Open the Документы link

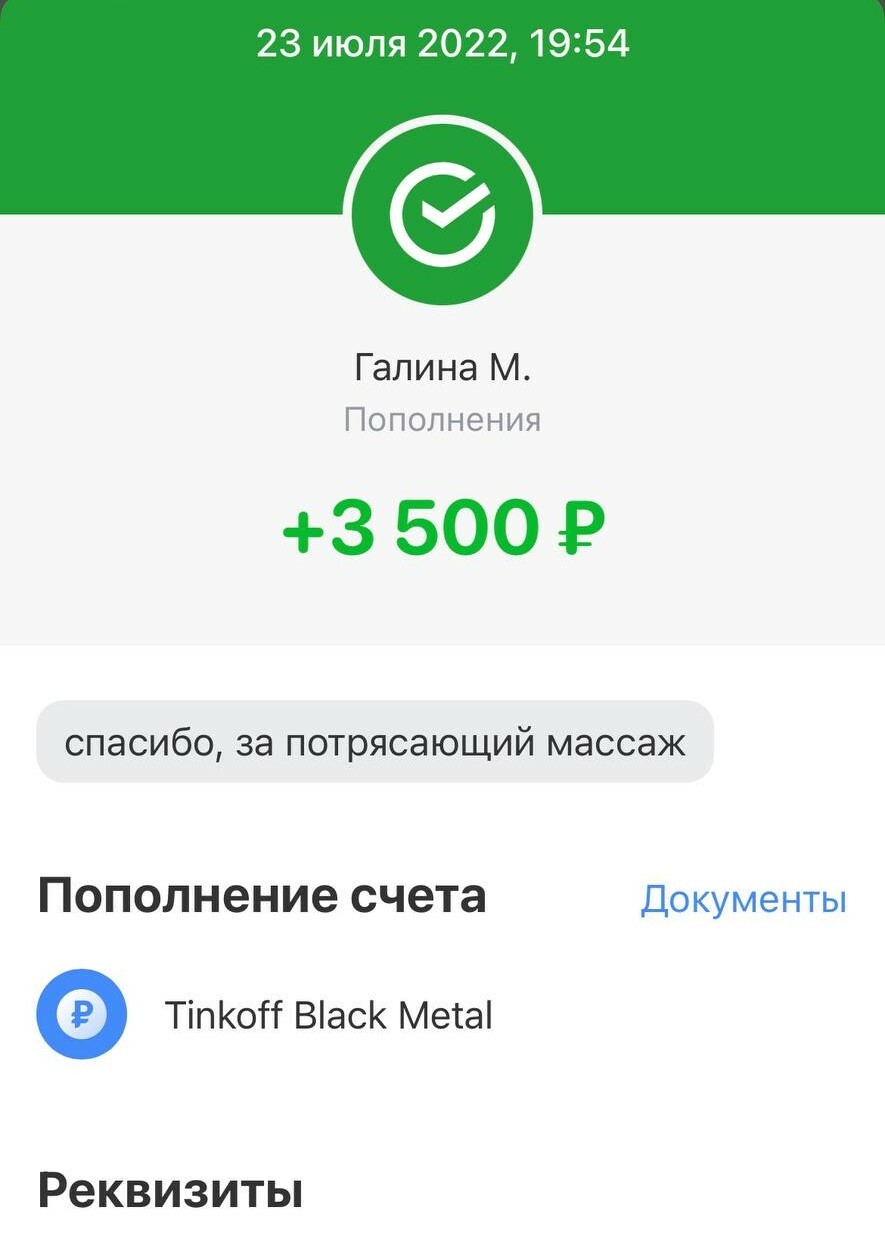[743, 899]
